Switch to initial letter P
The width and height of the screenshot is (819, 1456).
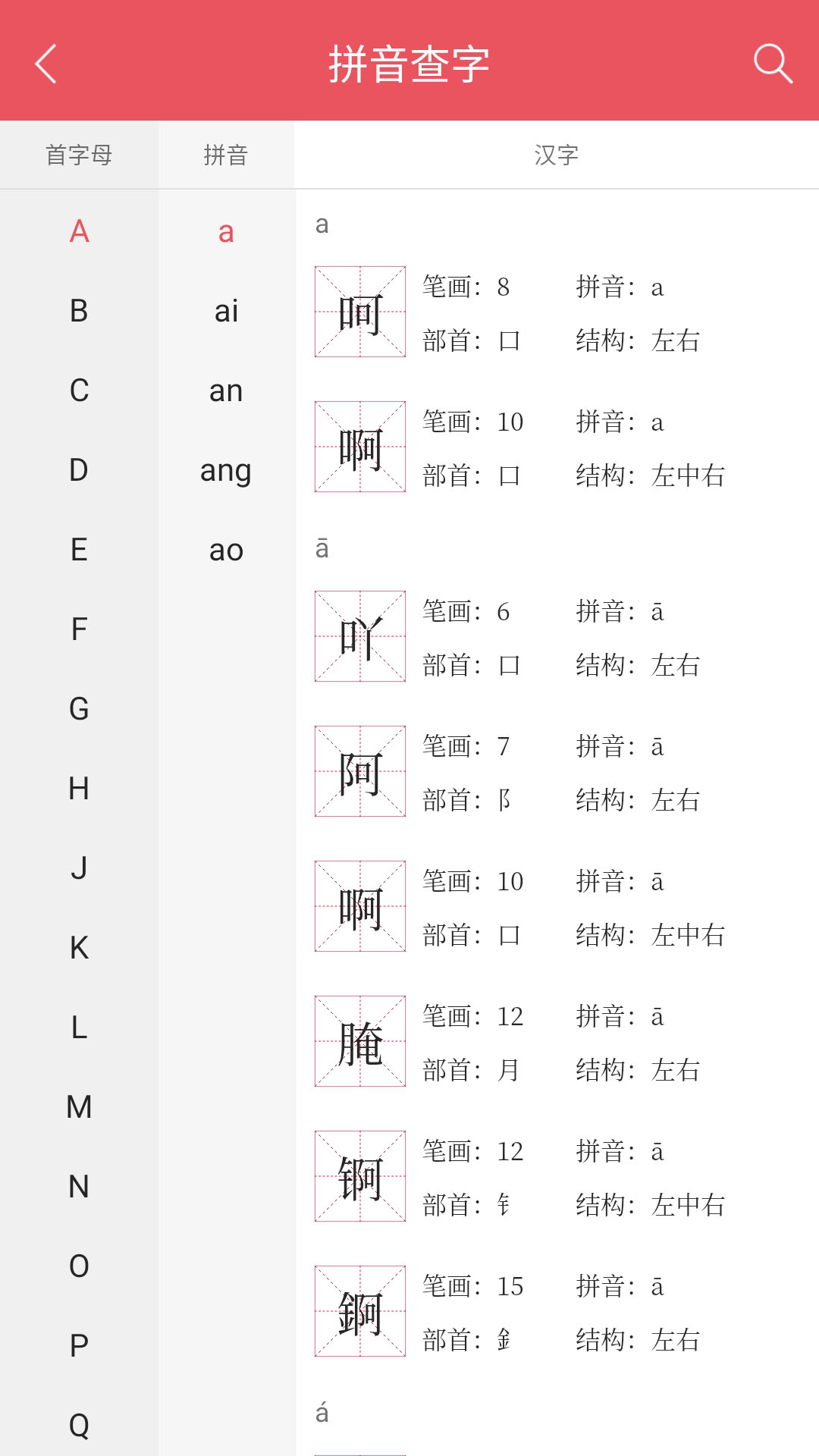point(79,1346)
